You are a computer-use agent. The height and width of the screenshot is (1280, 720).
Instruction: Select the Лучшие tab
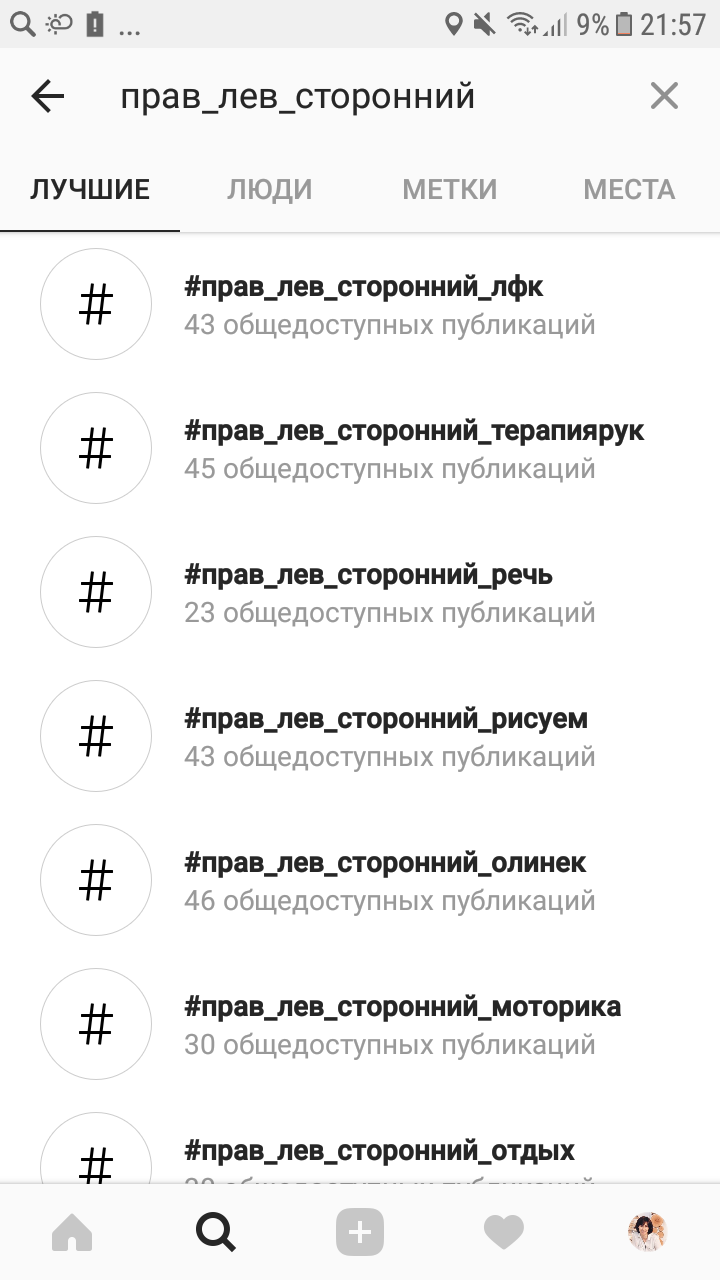click(90, 189)
